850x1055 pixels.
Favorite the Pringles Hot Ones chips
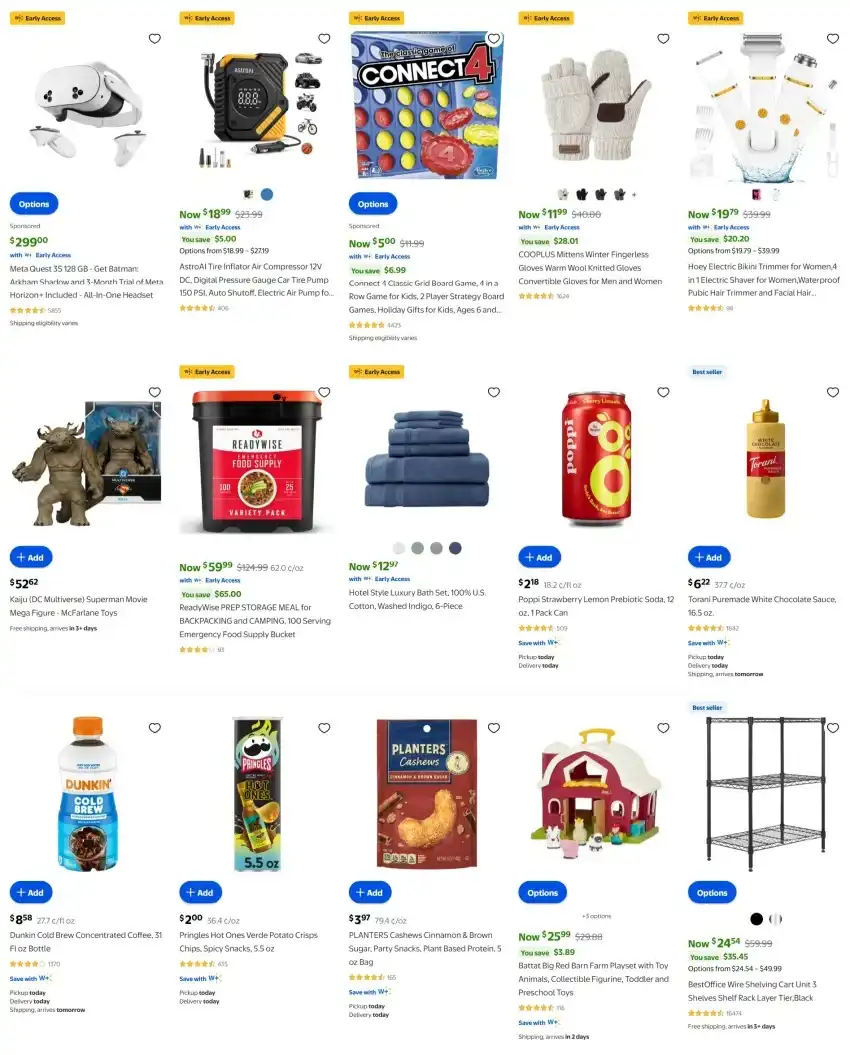[x=324, y=728]
